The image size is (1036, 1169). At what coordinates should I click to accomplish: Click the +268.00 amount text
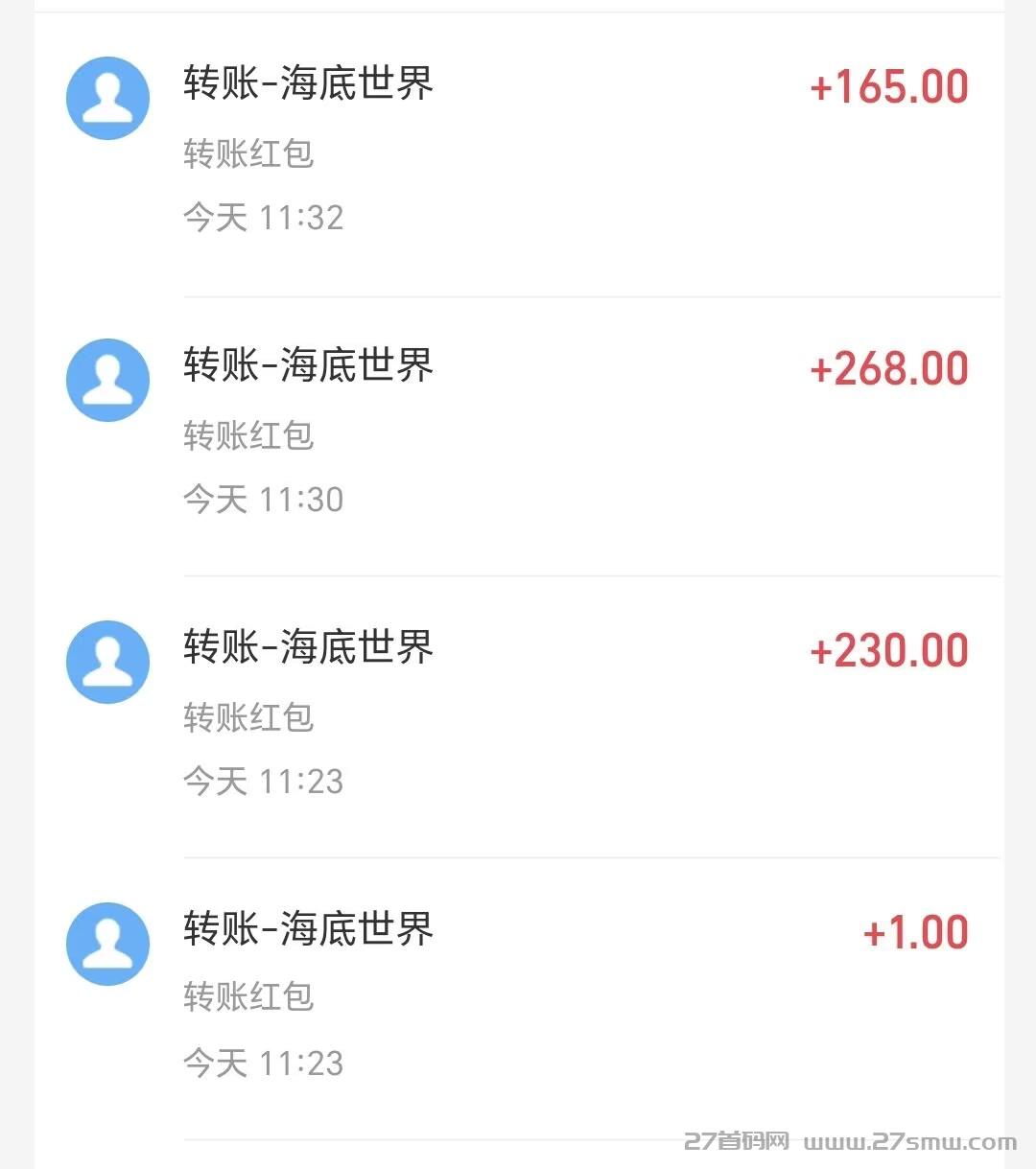pyautogui.click(x=887, y=368)
